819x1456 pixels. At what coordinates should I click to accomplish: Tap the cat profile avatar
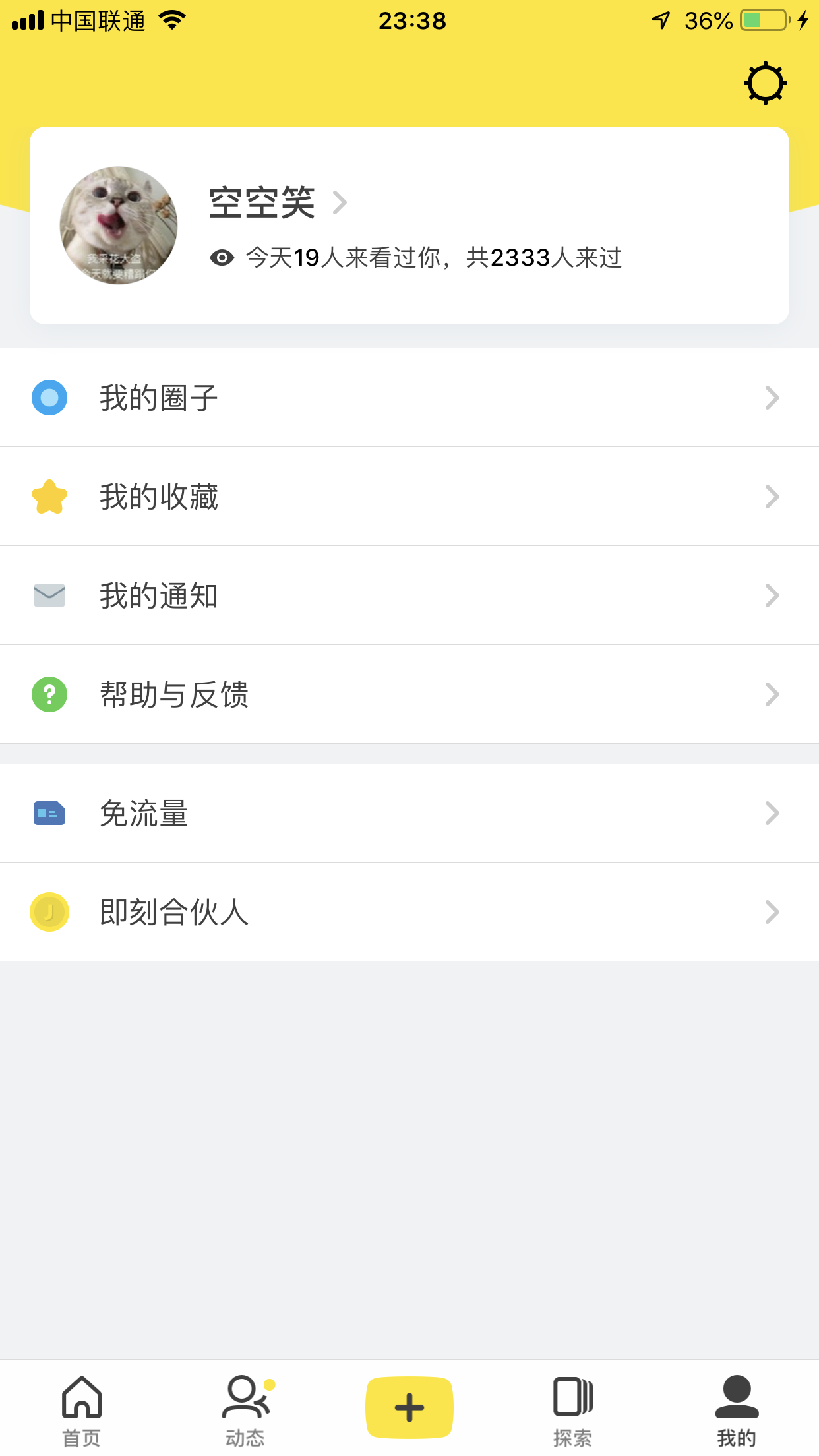119,226
